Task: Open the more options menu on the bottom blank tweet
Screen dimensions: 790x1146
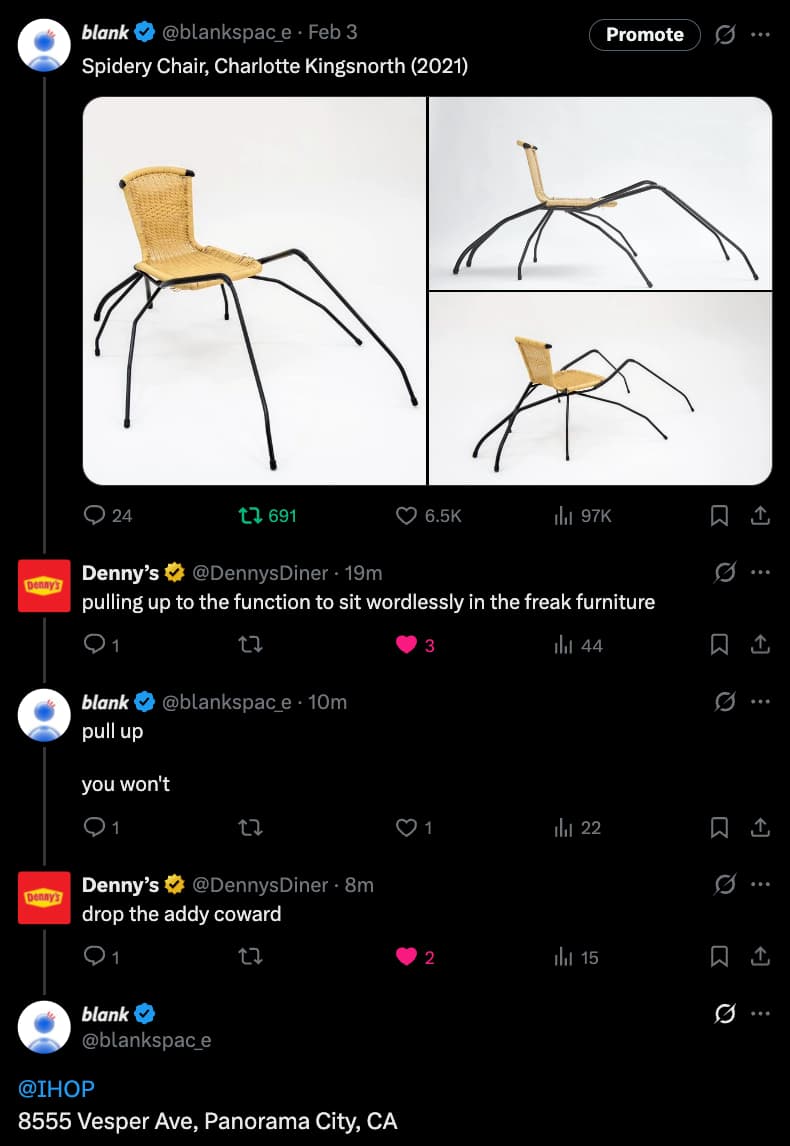Action: tap(761, 1013)
